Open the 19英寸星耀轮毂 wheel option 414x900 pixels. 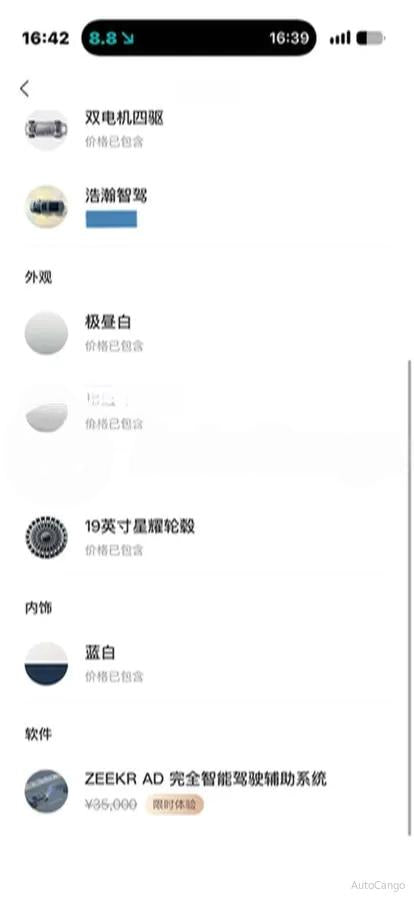(x=207, y=537)
